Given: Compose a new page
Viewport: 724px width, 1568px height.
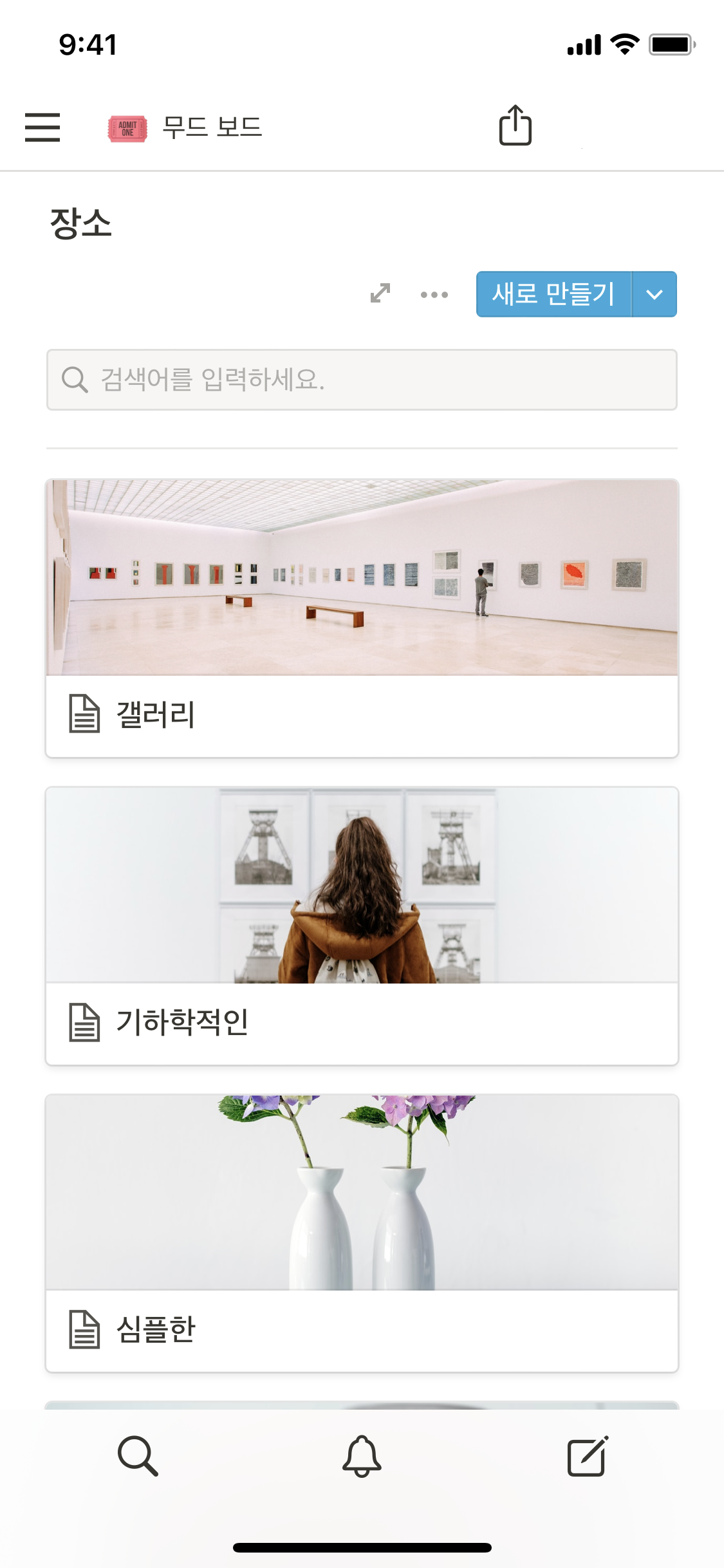Looking at the screenshot, I should pyautogui.click(x=587, y=1456).
